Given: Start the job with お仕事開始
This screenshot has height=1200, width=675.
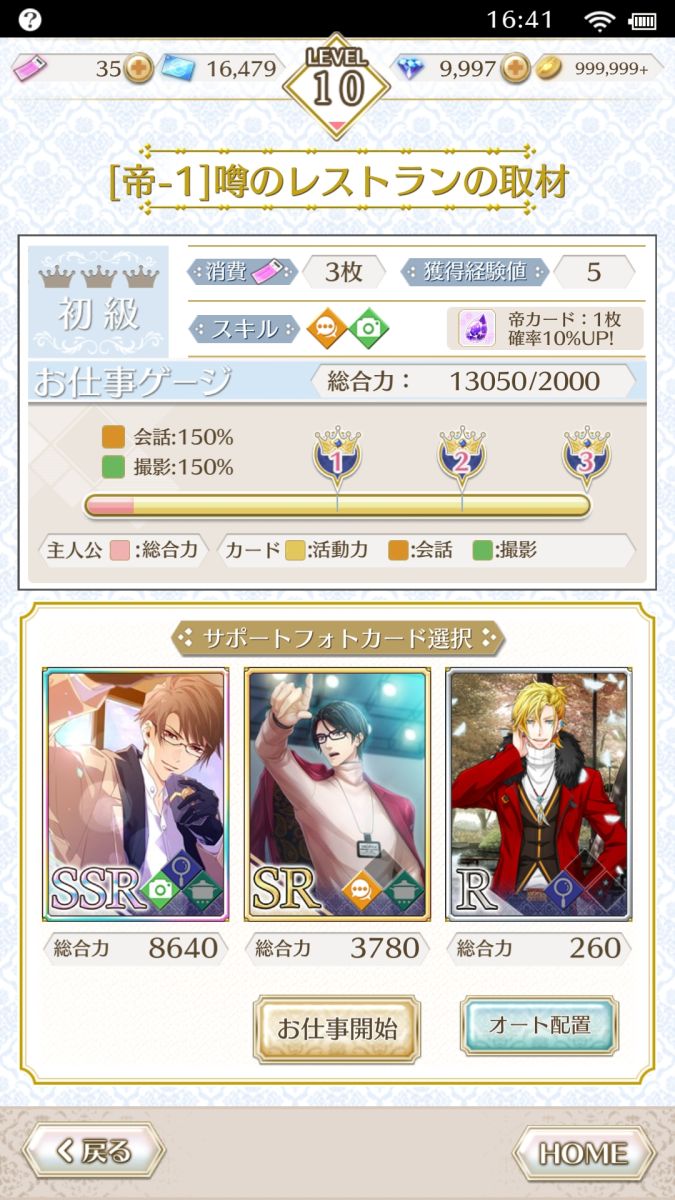Looking at the screenshot, I should (336, 1029).
